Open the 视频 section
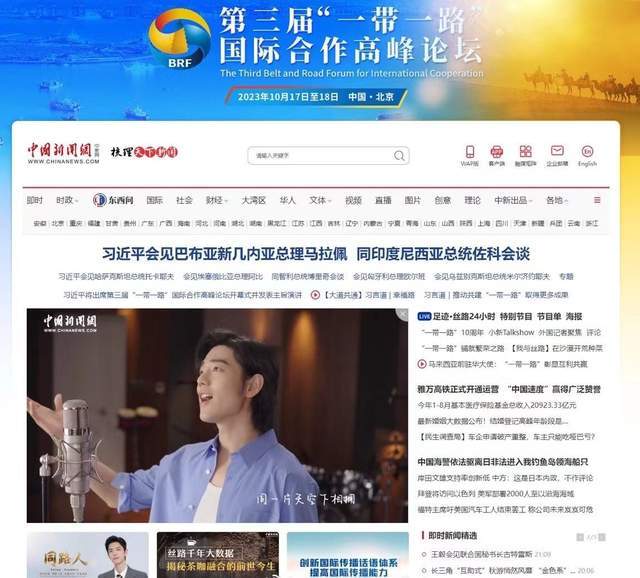 click(353, 200)
